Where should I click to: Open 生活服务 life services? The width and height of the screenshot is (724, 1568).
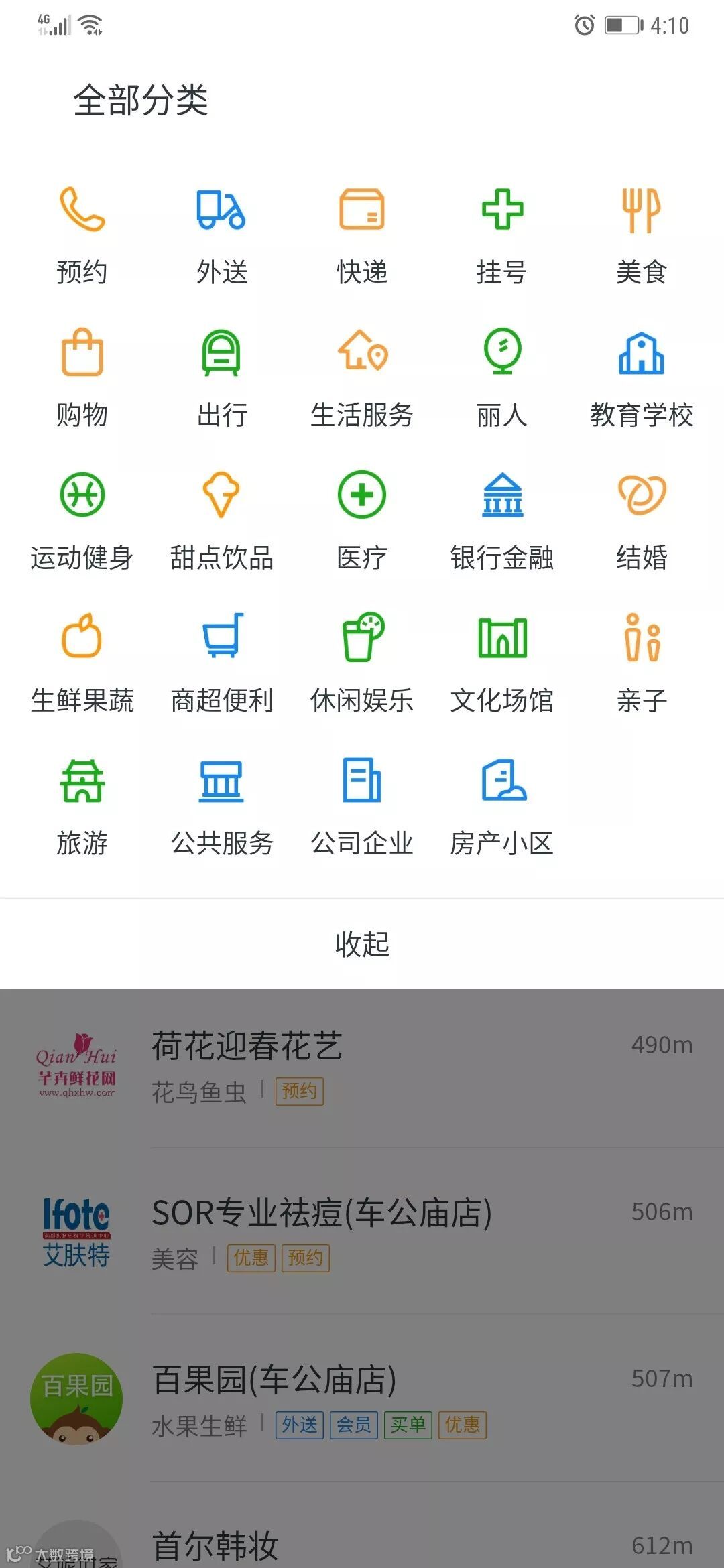(x=362, y=377)
